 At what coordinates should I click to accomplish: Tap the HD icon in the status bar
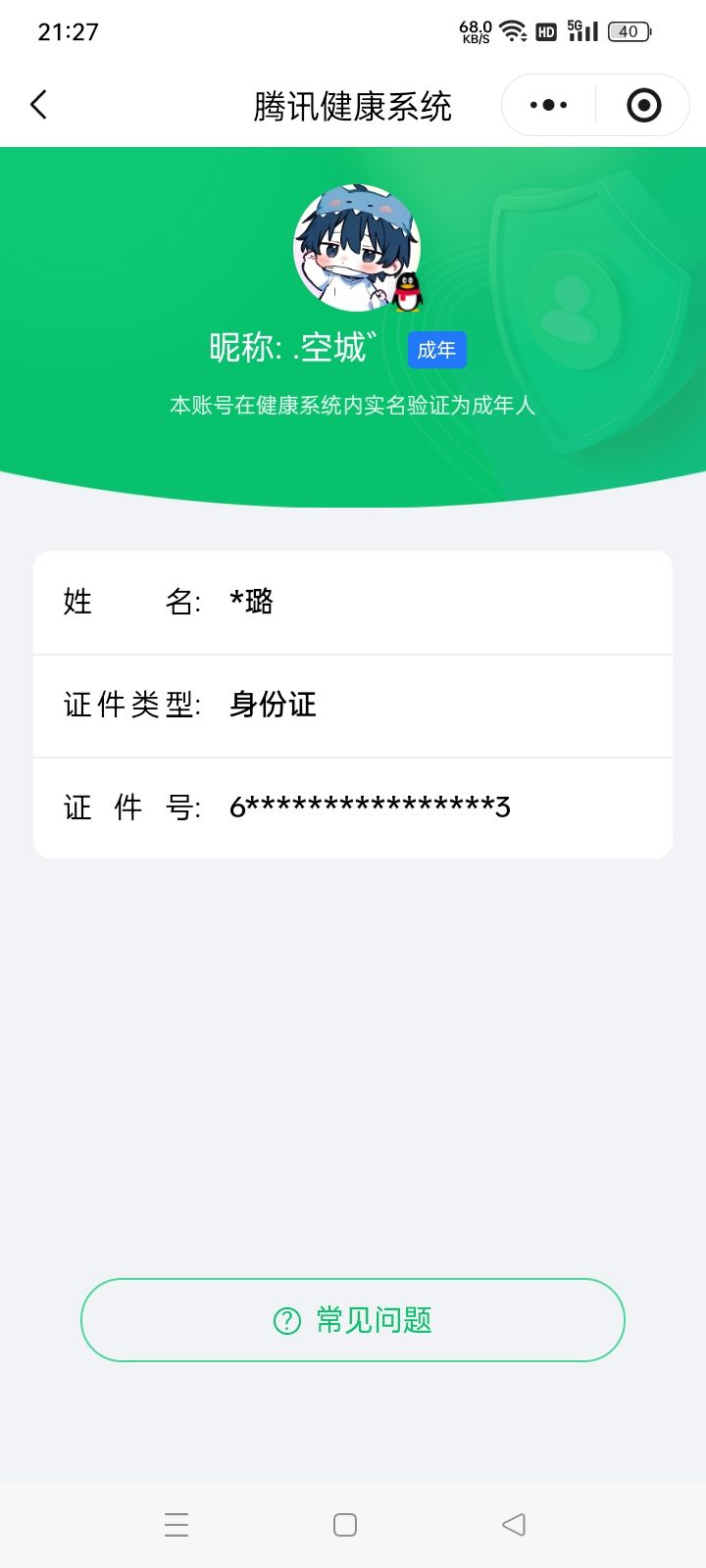(545, 32)
